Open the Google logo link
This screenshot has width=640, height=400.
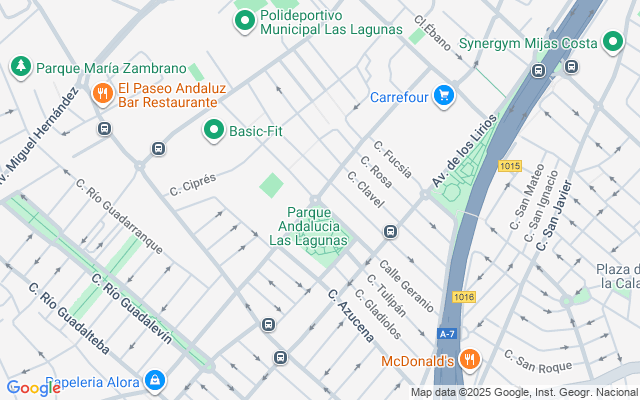coord(33,387)
